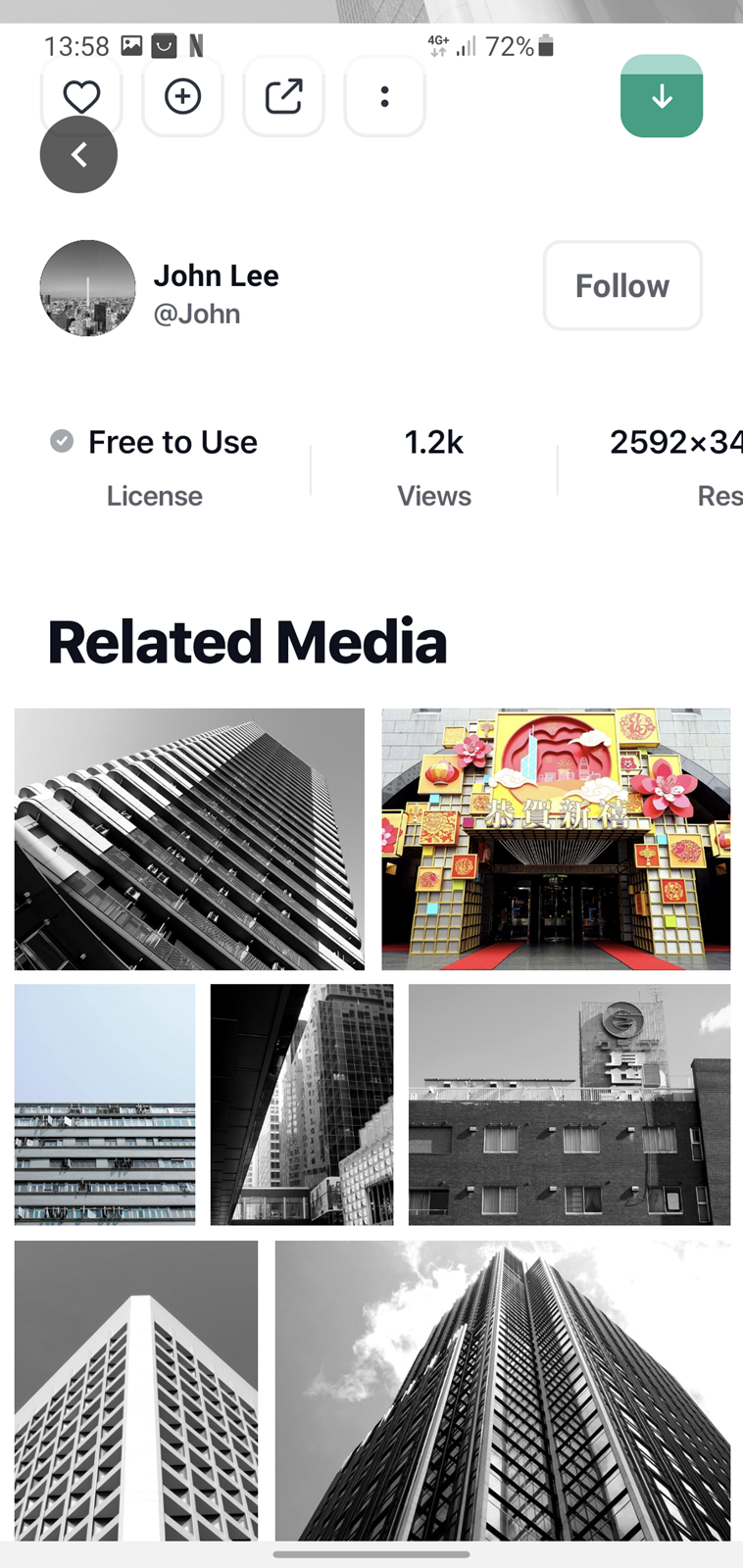Open the white corner building photo

pyautogui.click(x=136, y=1391)
